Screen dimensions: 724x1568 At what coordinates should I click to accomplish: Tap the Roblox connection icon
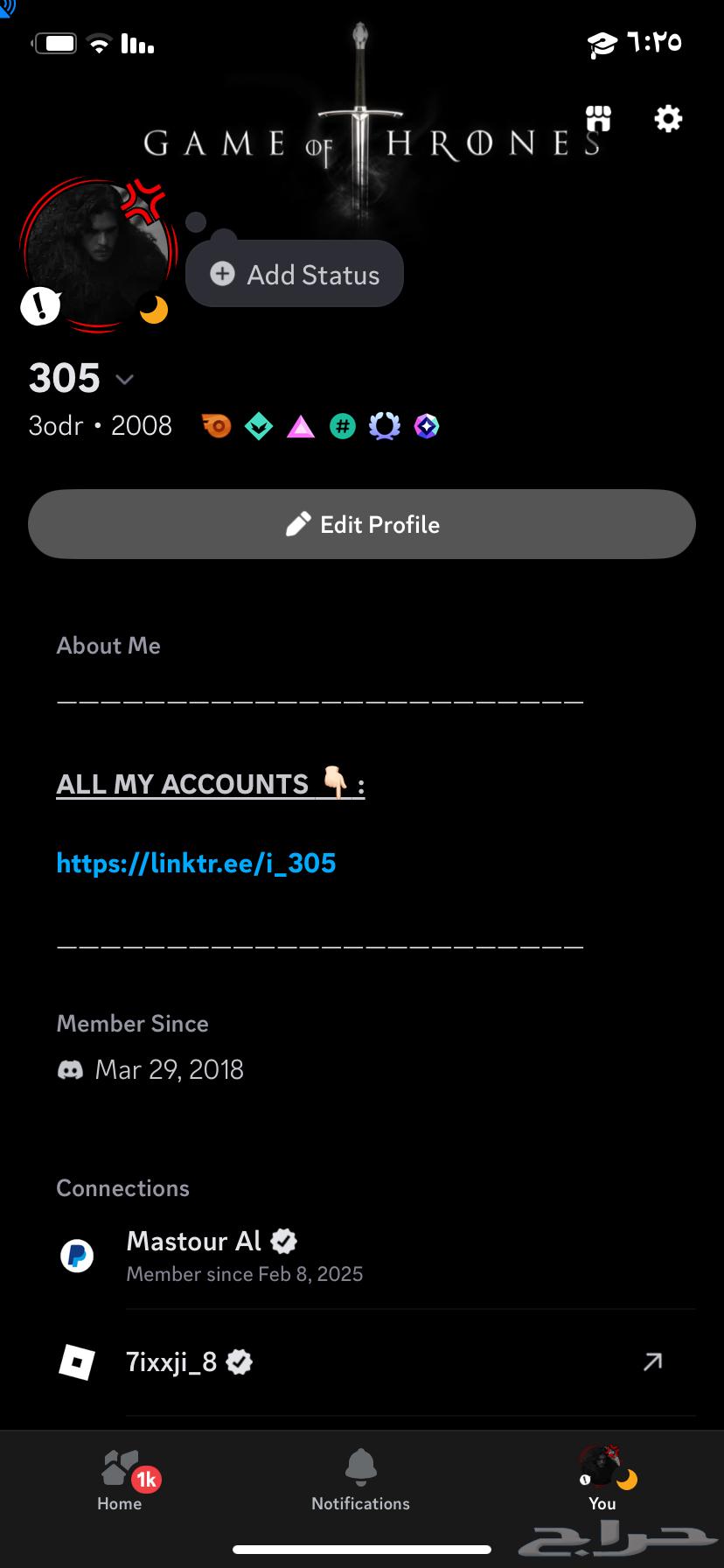[x=77, y=1361]
